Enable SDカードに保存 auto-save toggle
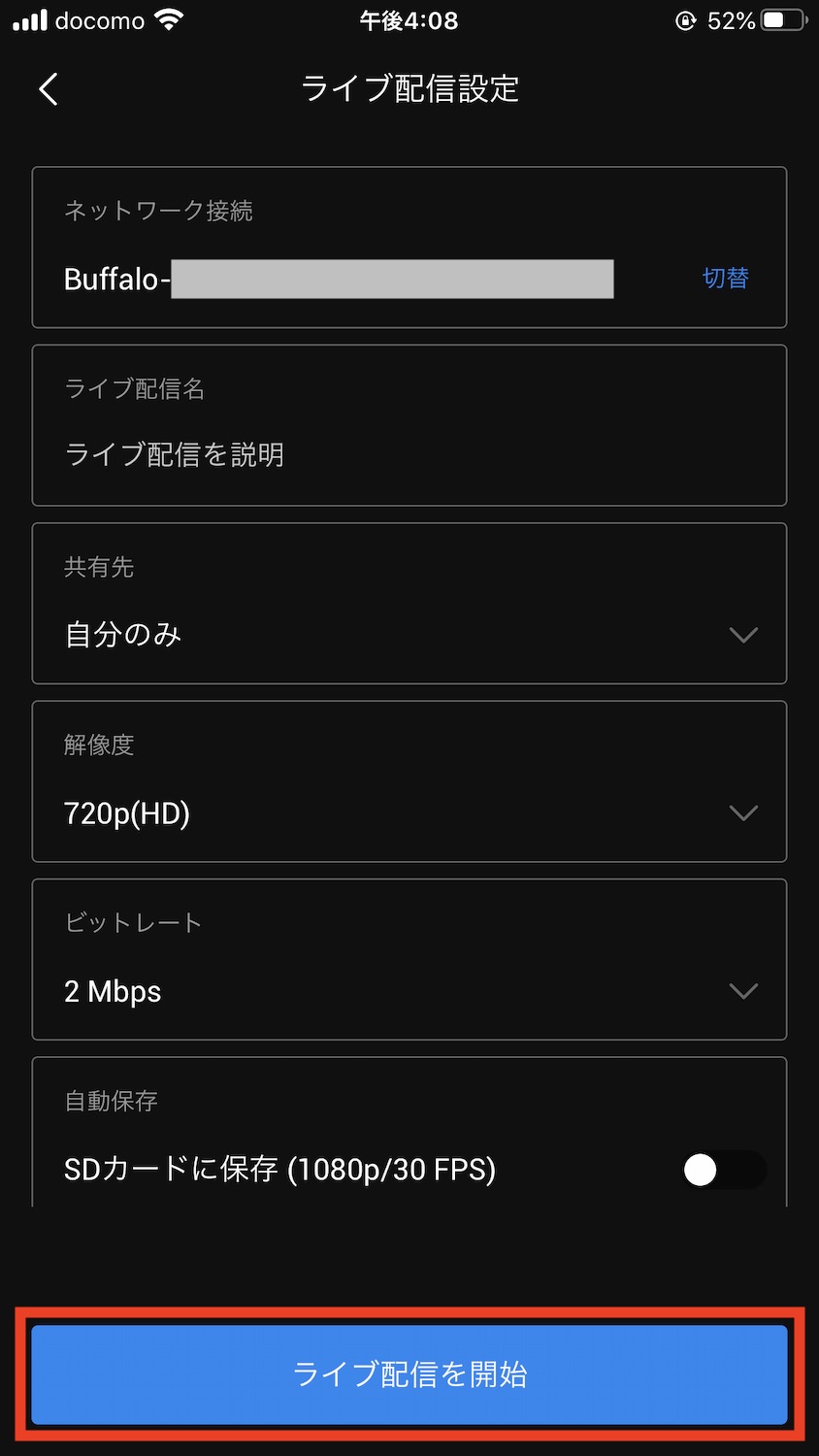819x1456 pixels. (723, 1170)
